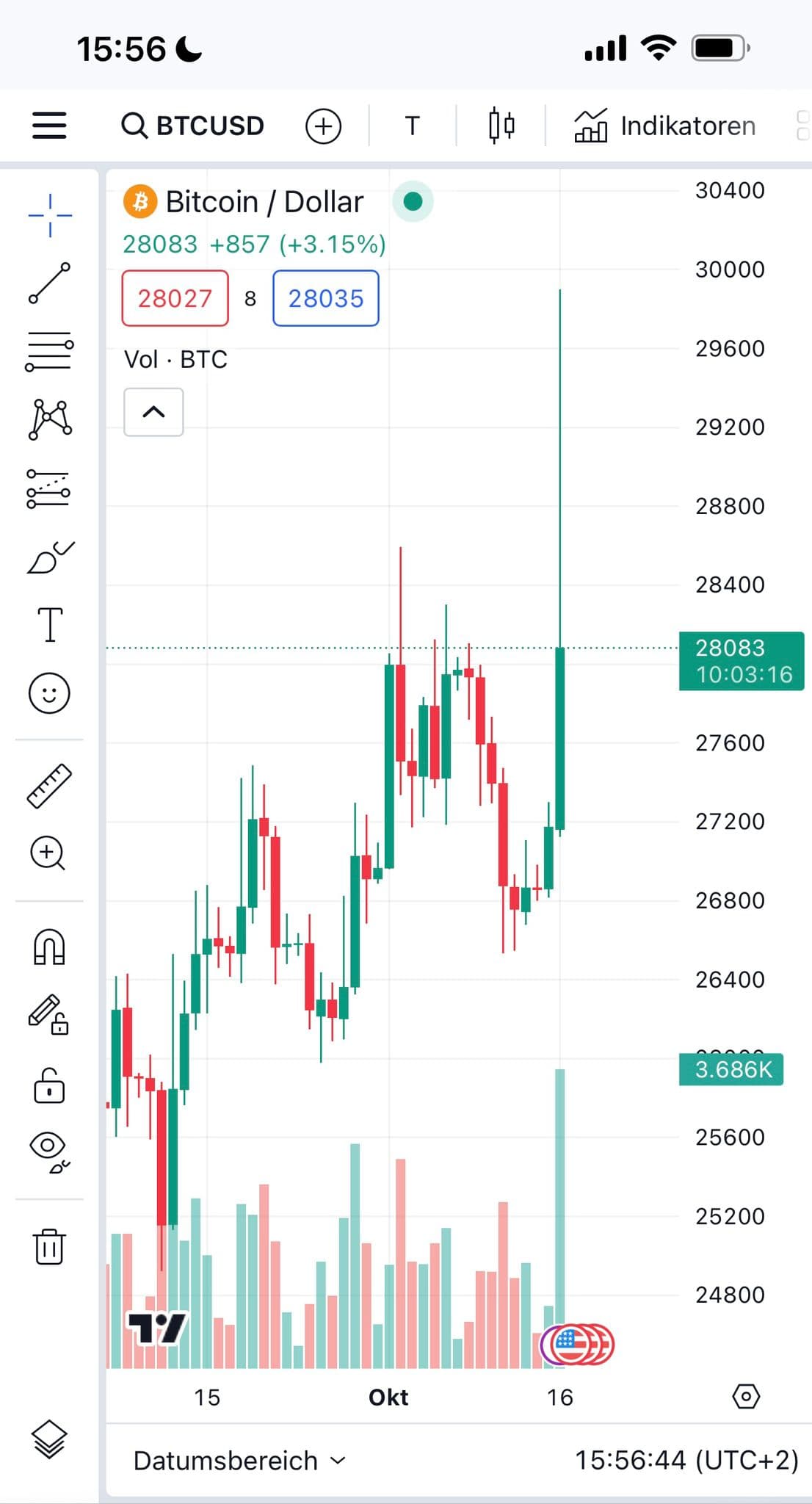
Task: Enable the magnet mode
Action: (x=49, y=947)
